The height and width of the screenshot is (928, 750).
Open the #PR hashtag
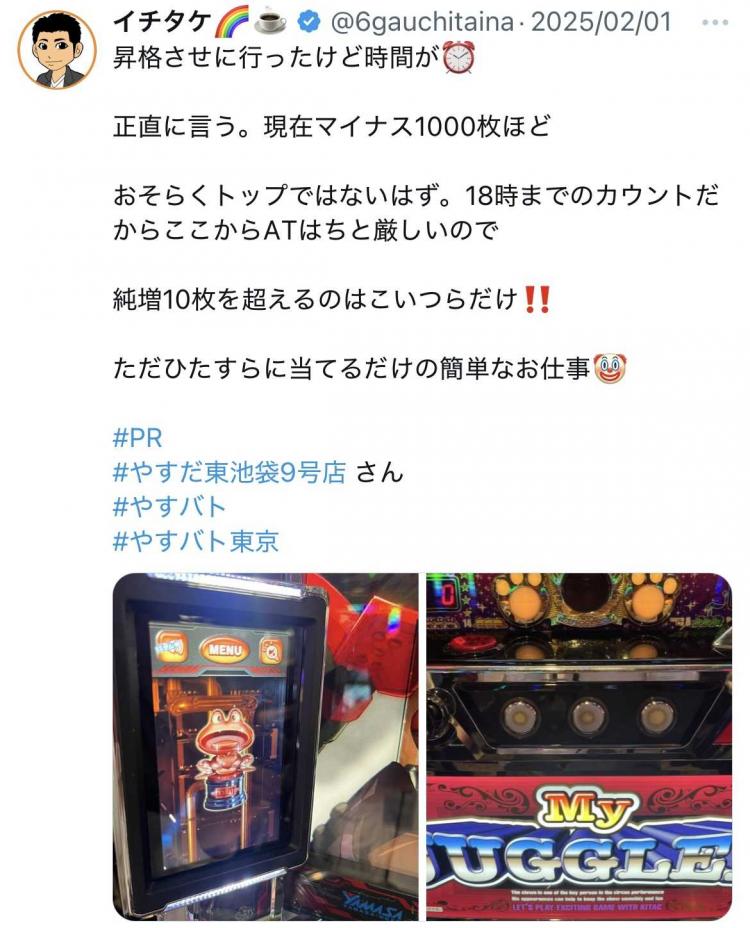(x=138, y=437)
